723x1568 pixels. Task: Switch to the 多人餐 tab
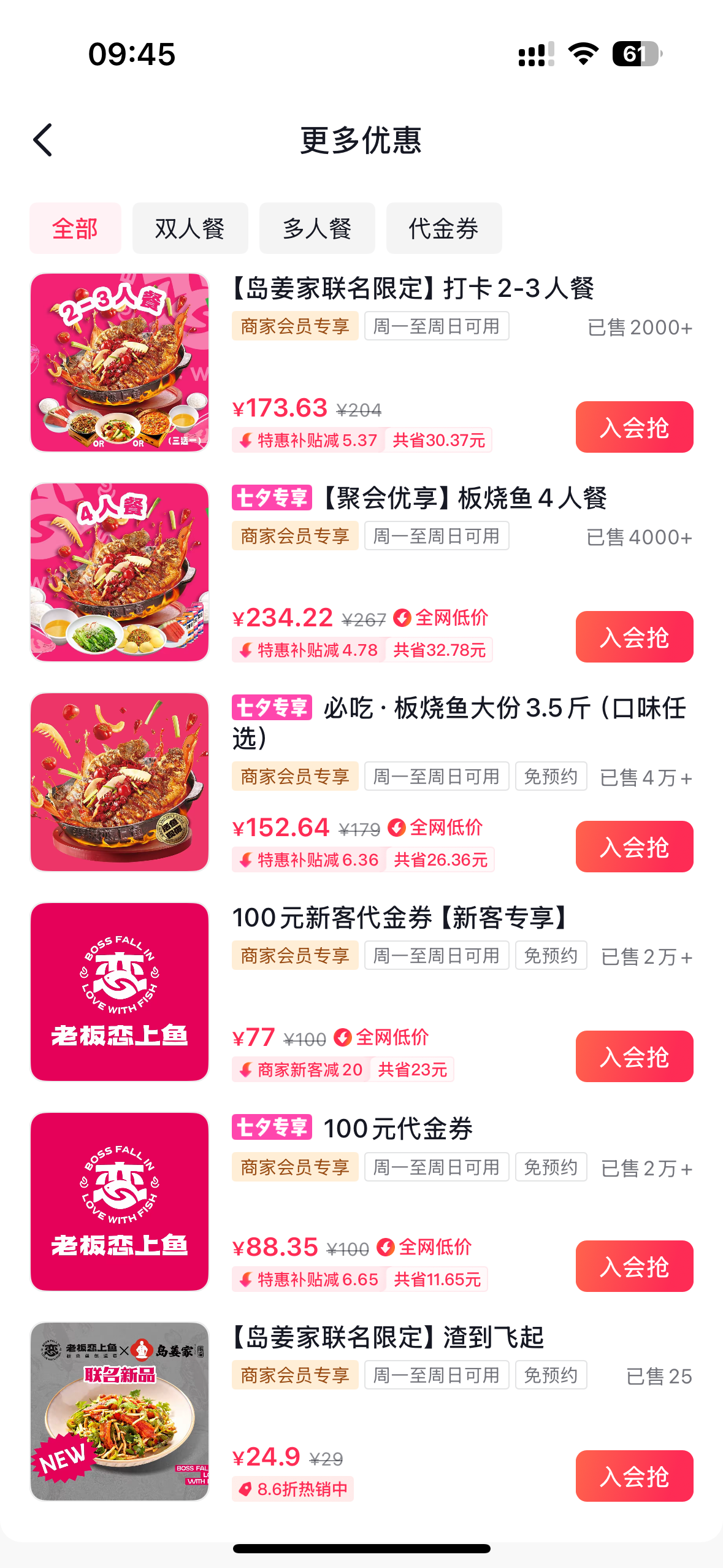click(x=317, y=228)
